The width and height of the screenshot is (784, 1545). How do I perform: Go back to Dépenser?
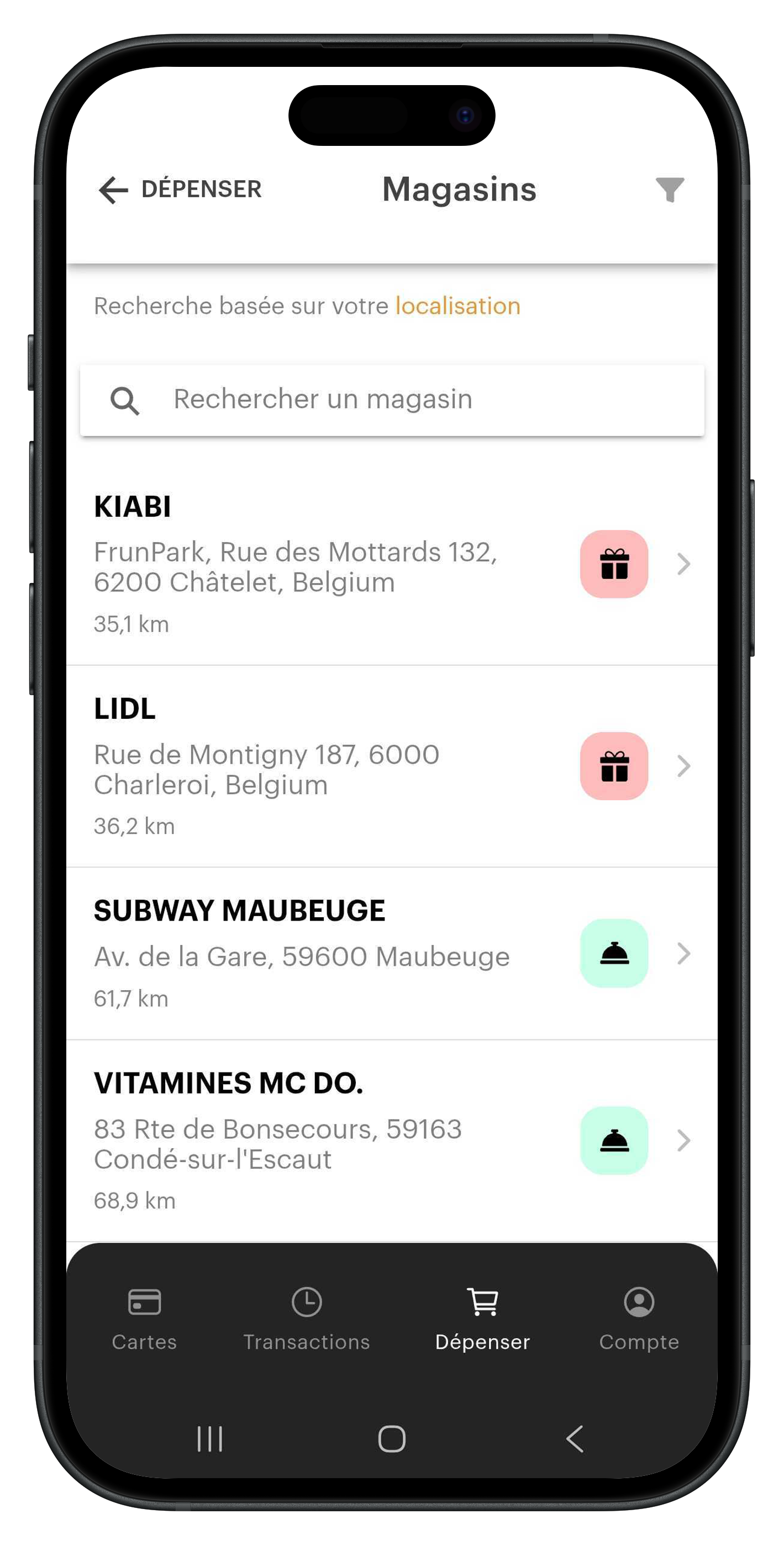point(180,190)
